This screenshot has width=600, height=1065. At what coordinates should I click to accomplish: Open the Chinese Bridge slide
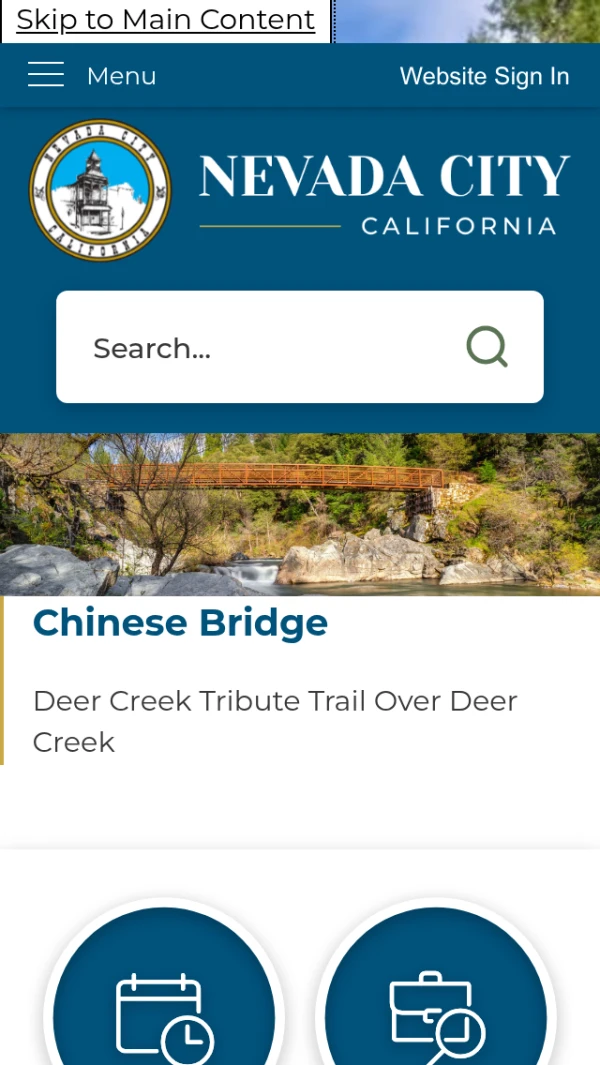(x=180, y=623)
